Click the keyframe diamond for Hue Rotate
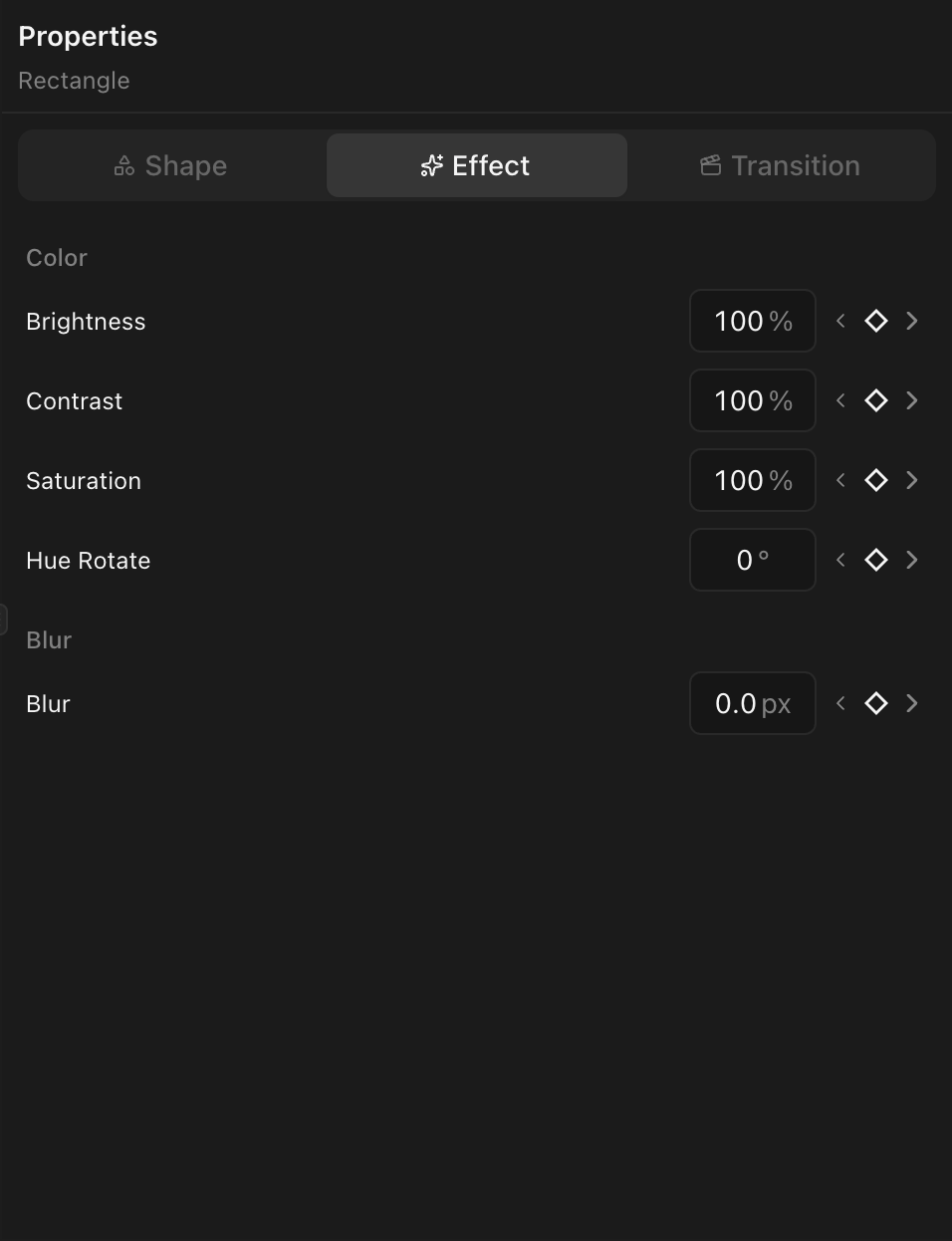 (x=875, y=560)
